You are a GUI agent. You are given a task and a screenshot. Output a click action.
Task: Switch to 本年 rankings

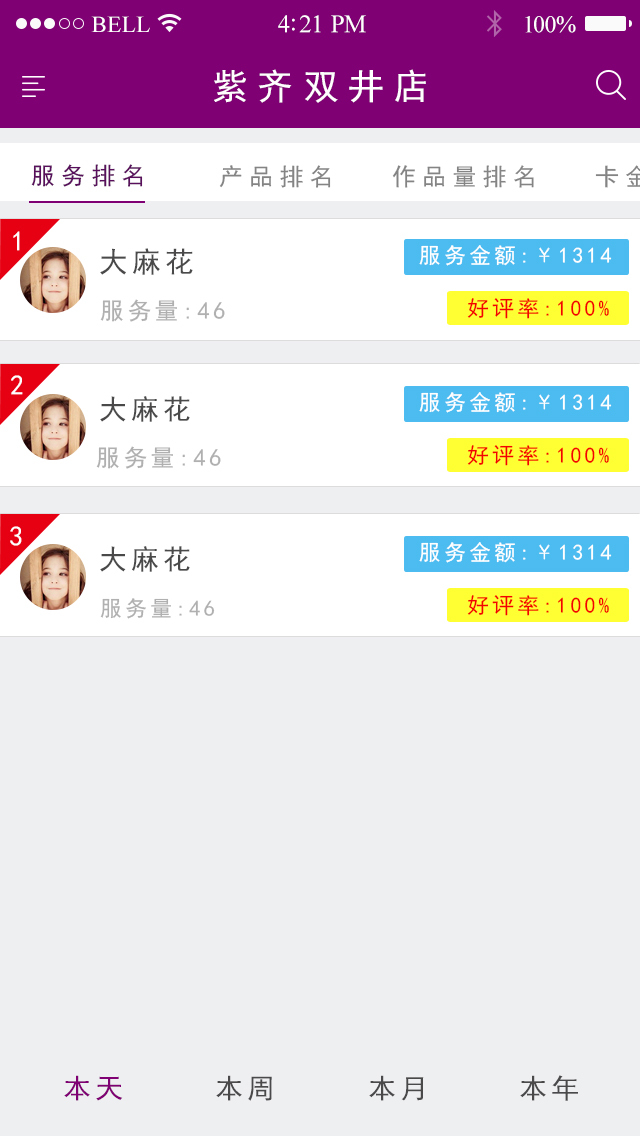(x=550, y=1088)
